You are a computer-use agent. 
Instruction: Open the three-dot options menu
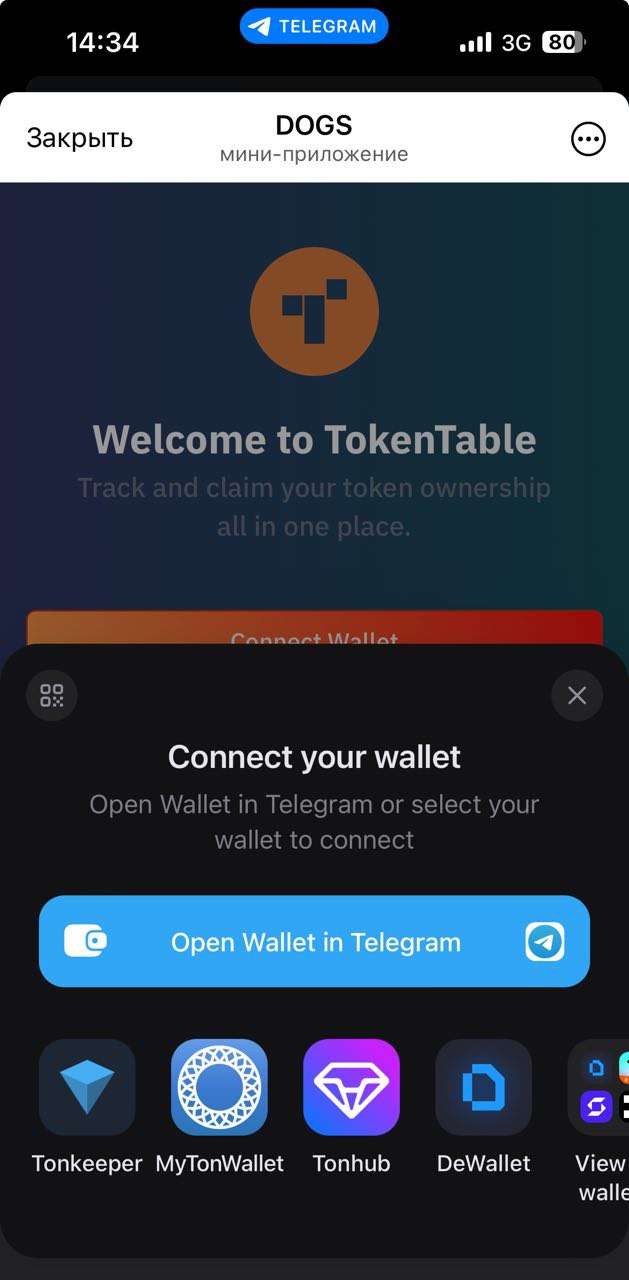588,139
